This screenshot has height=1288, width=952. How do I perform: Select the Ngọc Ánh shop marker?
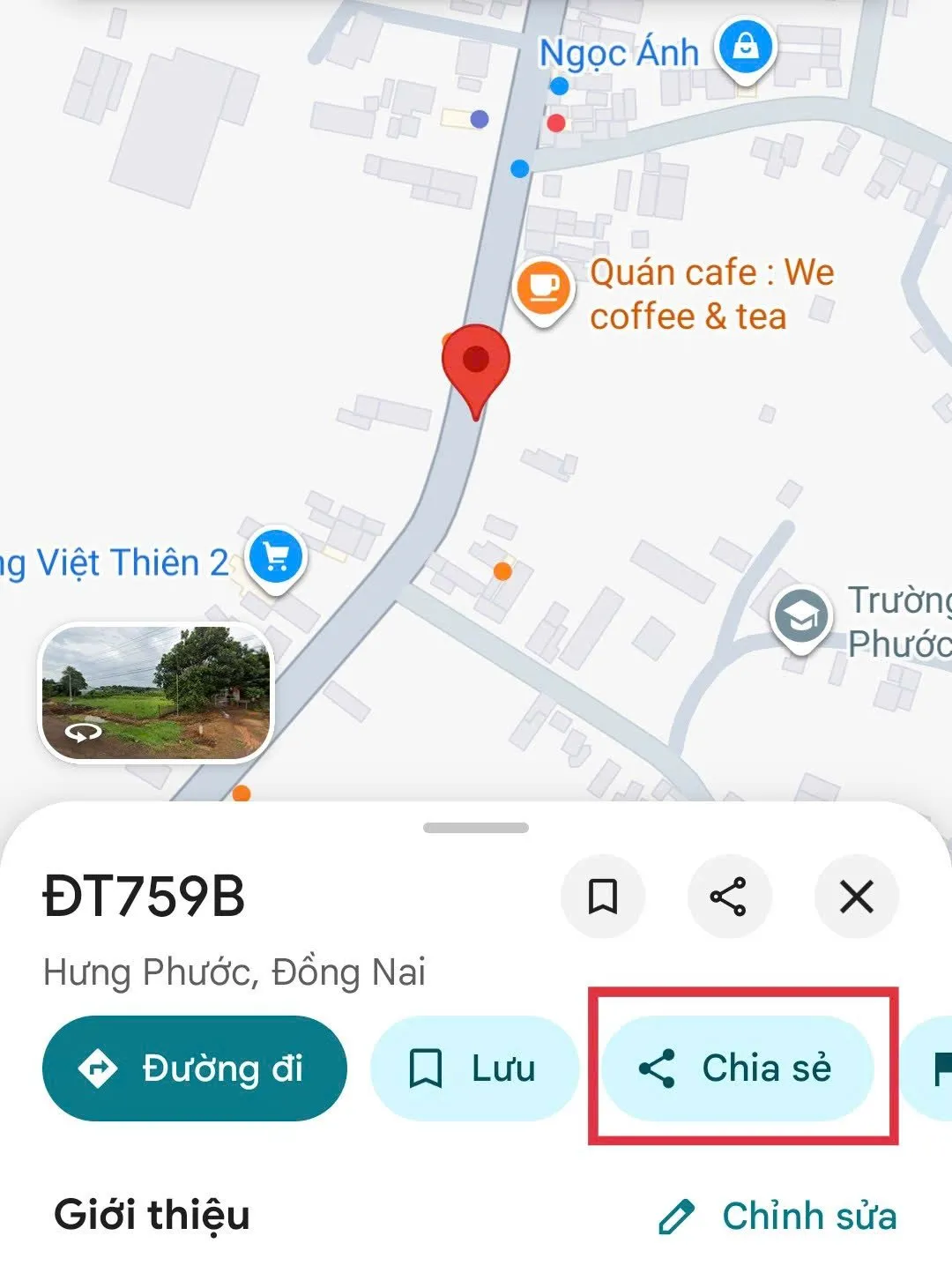746,49
